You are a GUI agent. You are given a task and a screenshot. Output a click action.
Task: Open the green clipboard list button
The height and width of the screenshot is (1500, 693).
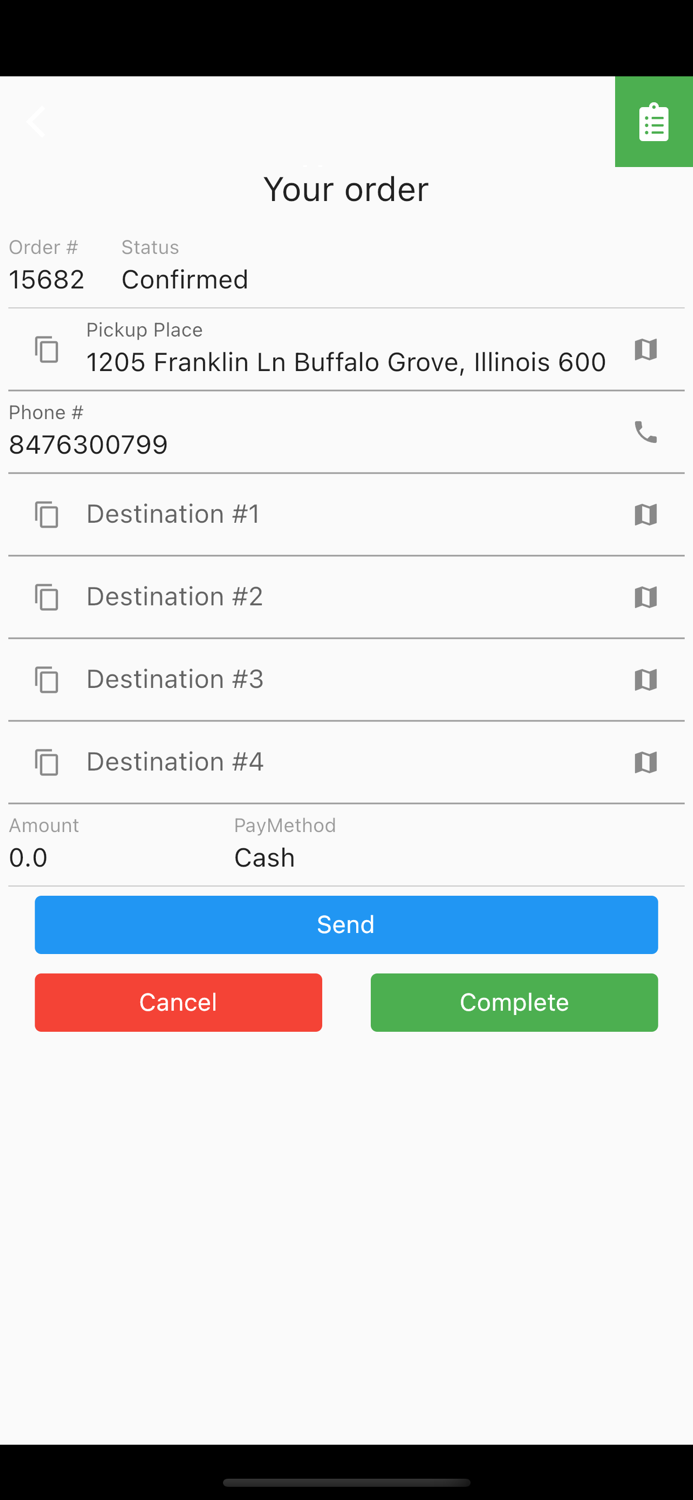coord(654,122)
